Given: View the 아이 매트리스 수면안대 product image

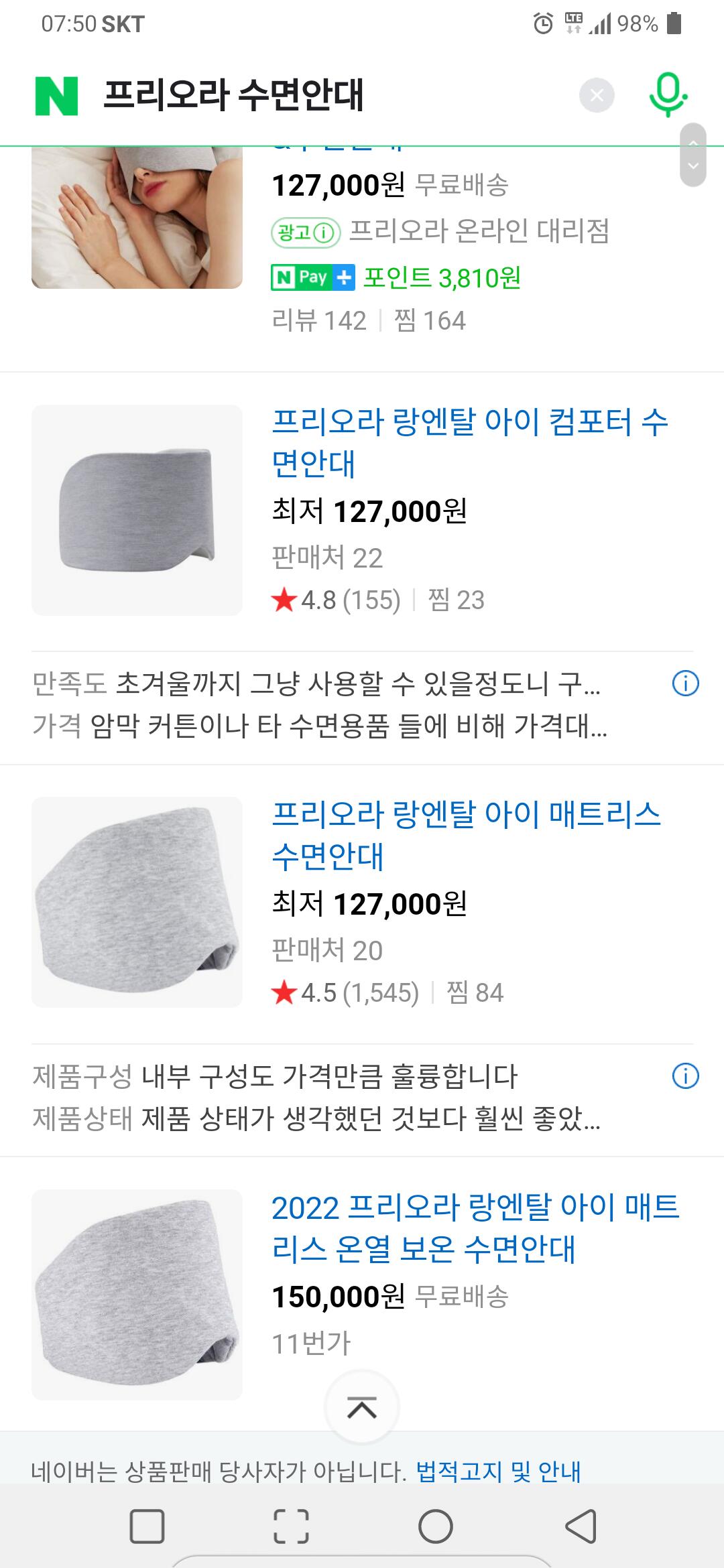Looking at the screenshot, I should [x=137, y=902].
